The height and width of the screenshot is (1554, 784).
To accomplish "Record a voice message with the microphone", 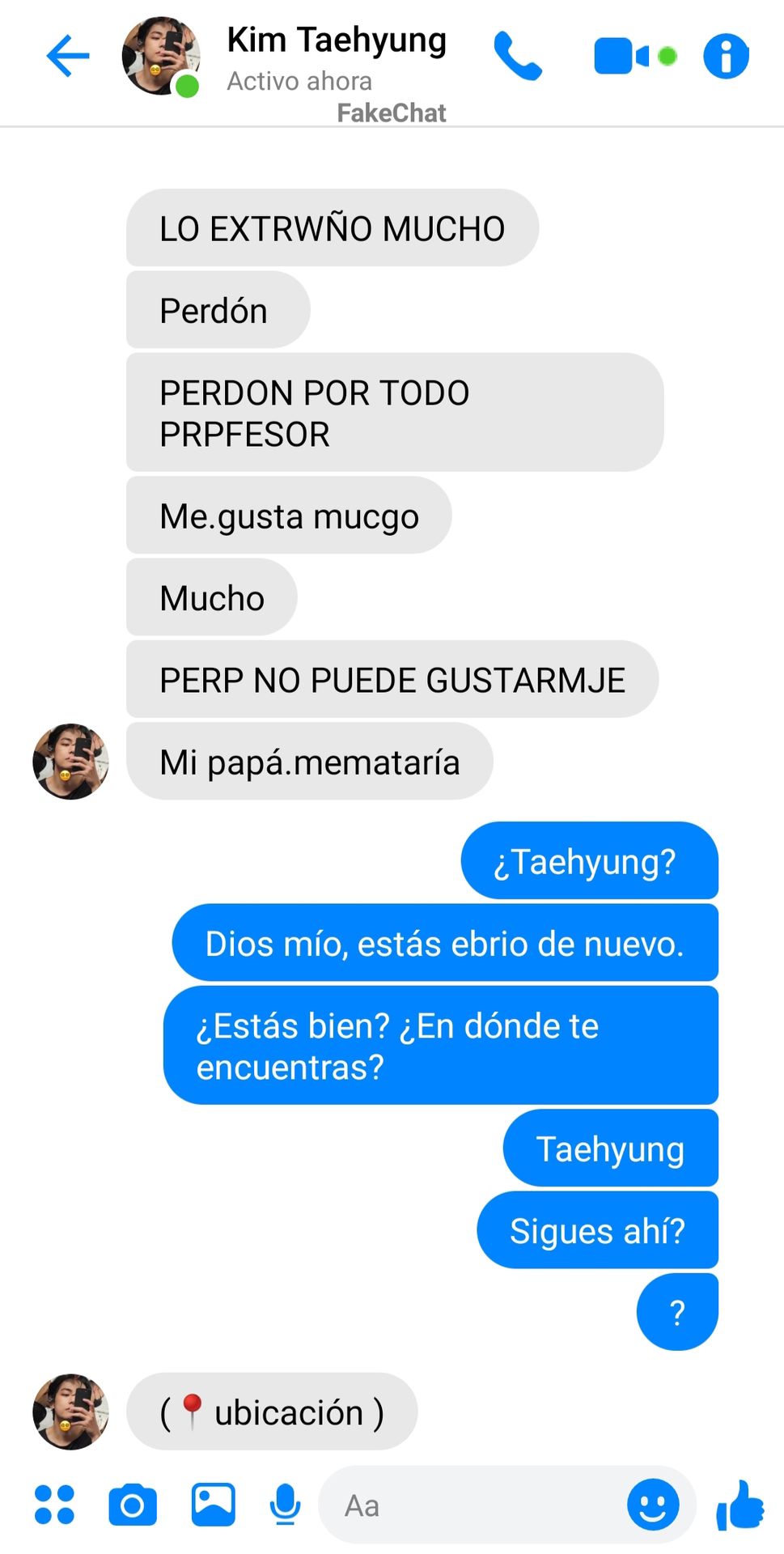I will [285, 1505].
